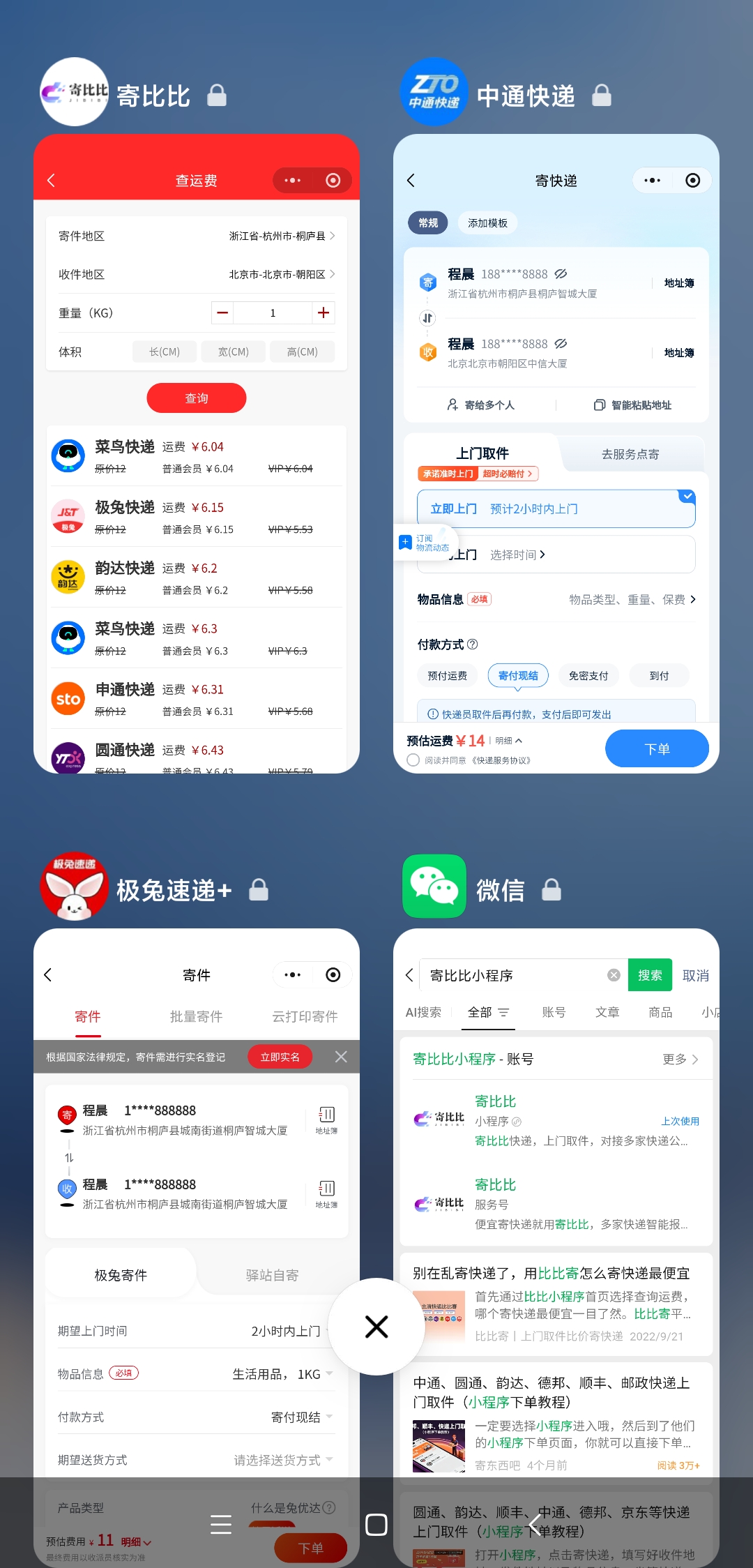Tap the lock icon next to 寄比比
Image resolution: width=753 pixels, height=1568 pixels.
[217, 96]
